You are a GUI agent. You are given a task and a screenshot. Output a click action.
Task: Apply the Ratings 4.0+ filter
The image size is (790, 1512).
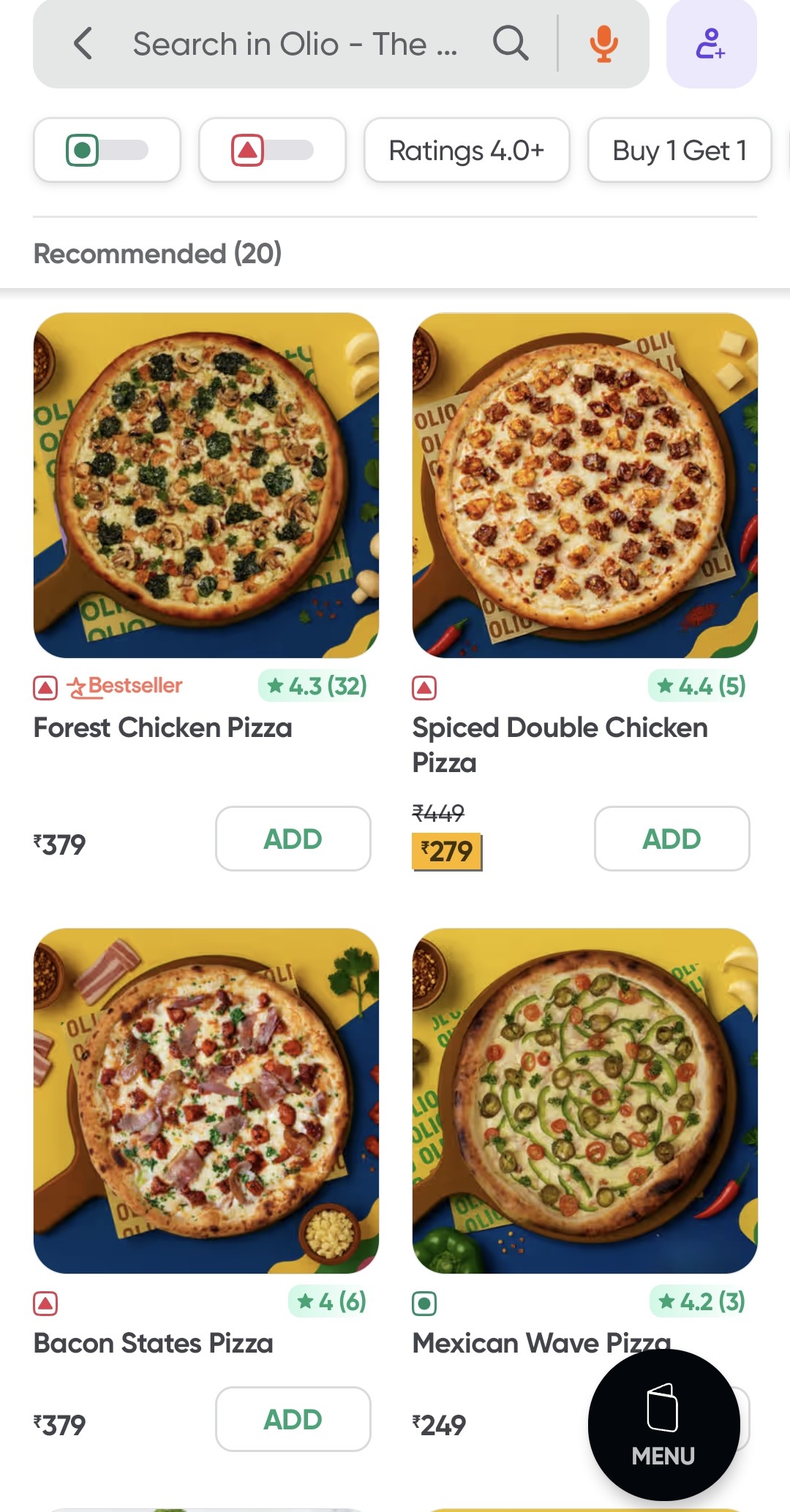[467, 150]
